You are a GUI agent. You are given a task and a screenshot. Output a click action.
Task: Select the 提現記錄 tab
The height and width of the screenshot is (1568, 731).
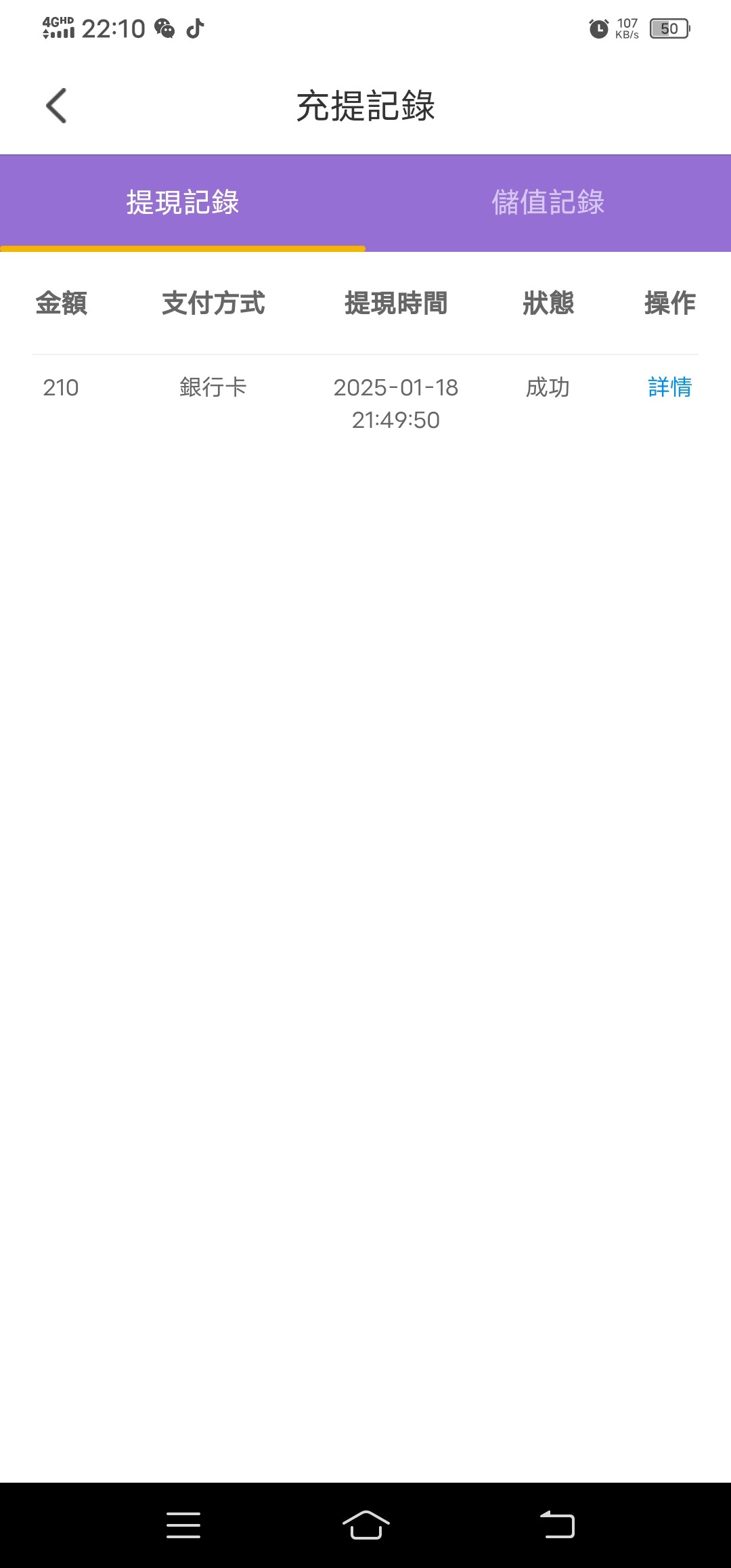(183, 202)
